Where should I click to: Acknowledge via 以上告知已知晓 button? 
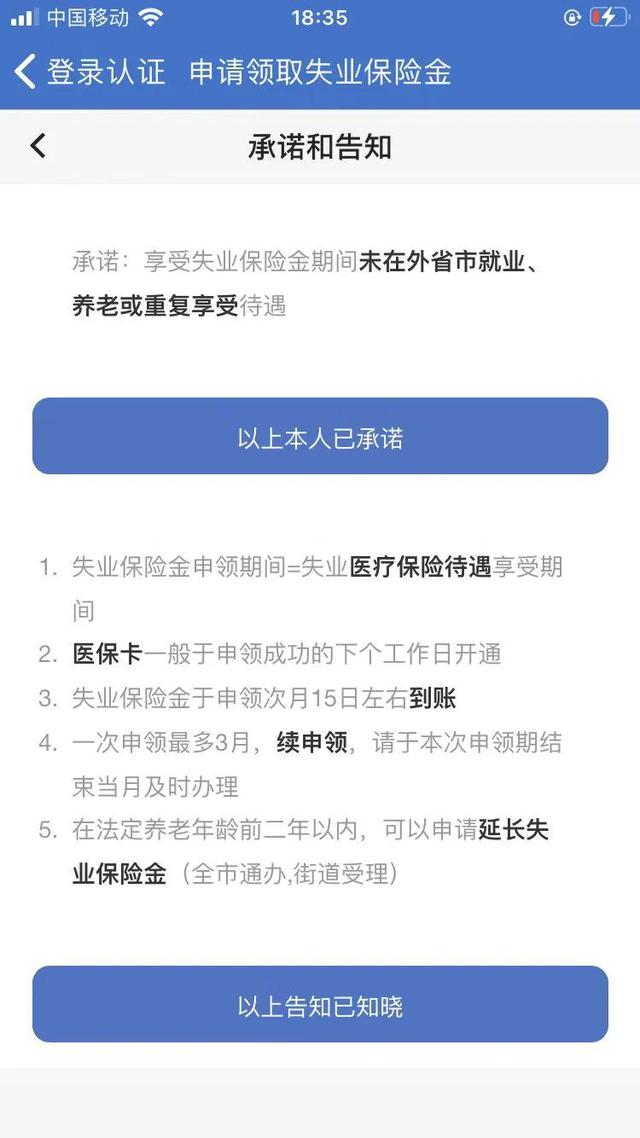(x=320, y=1005)
